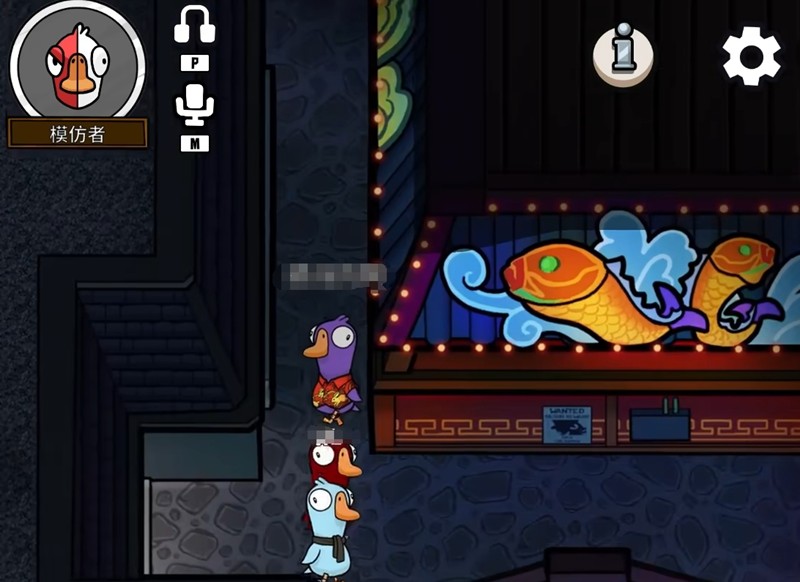Toggle the microphone icon
Image resolution: width=800 pixels, height=582 pixels.
[195, 104]
